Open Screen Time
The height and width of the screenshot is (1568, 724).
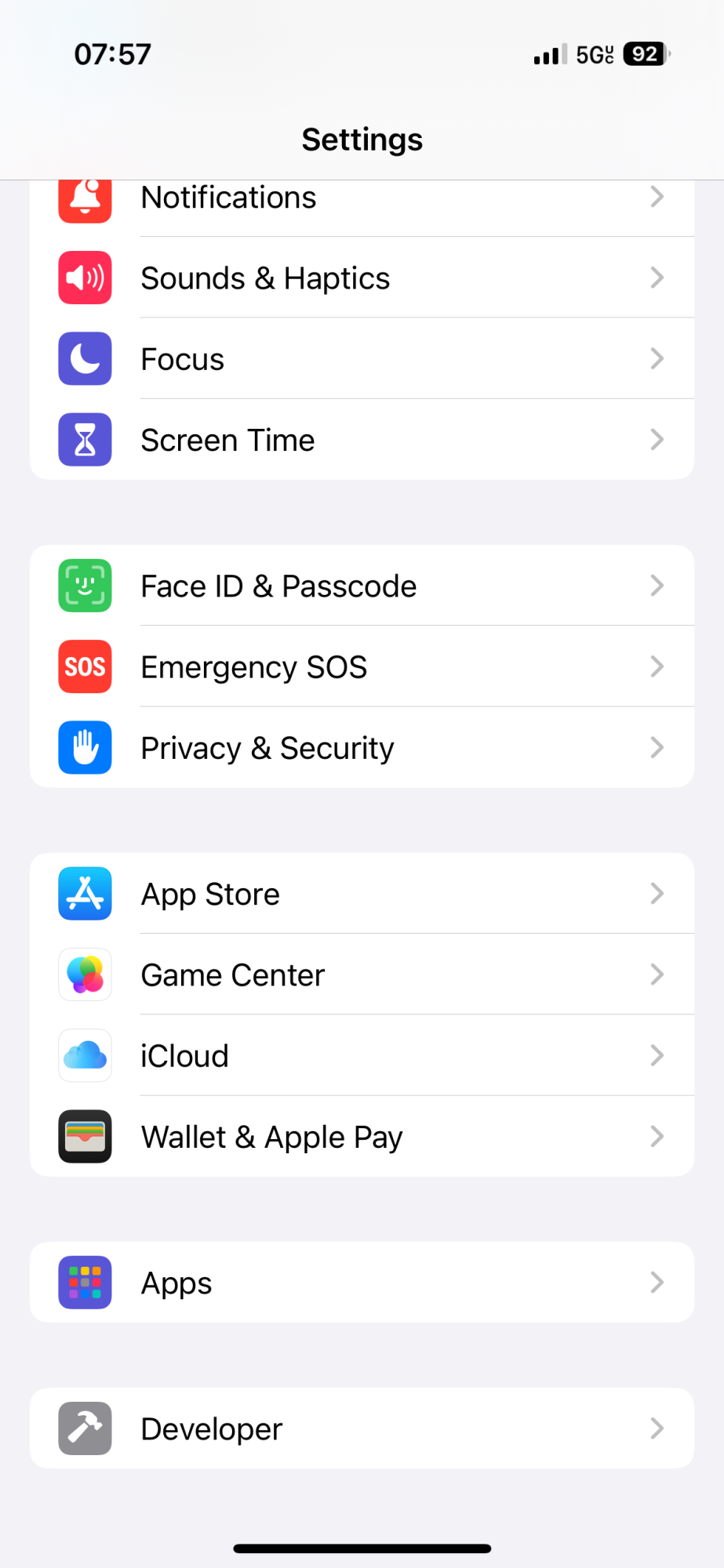coord(361,440)
